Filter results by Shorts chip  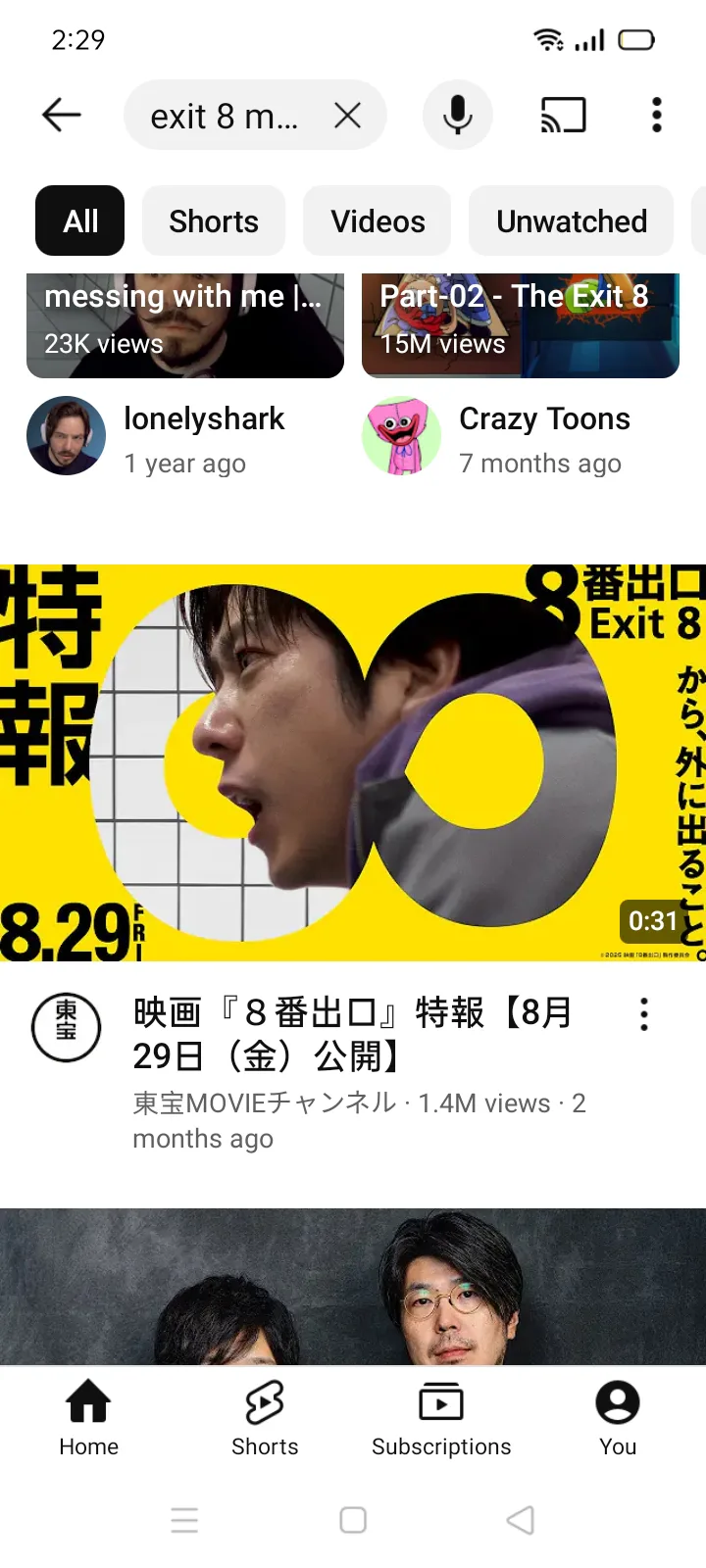(x=214, y=221)
